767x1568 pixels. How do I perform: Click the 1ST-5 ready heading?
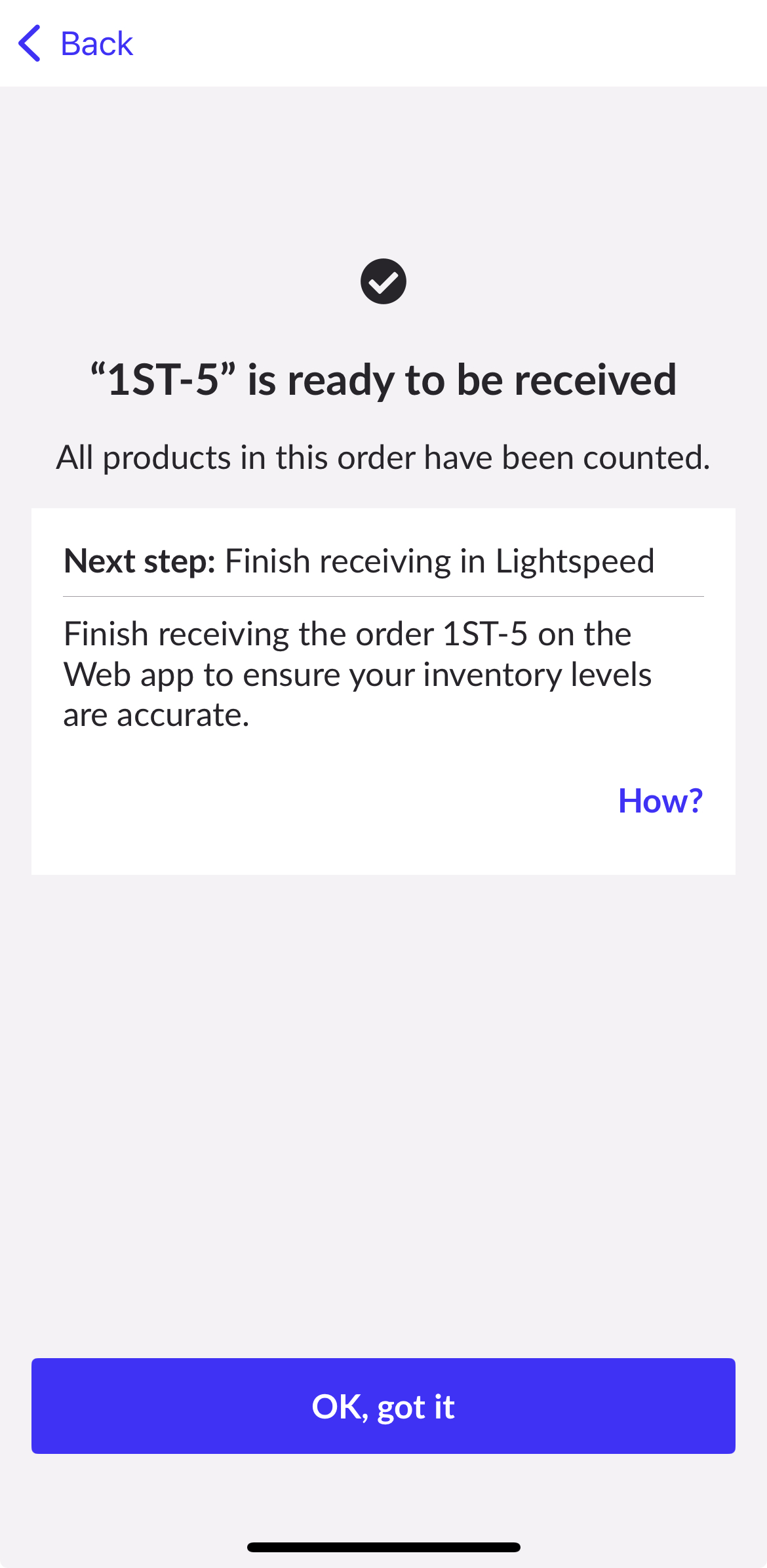383,379
